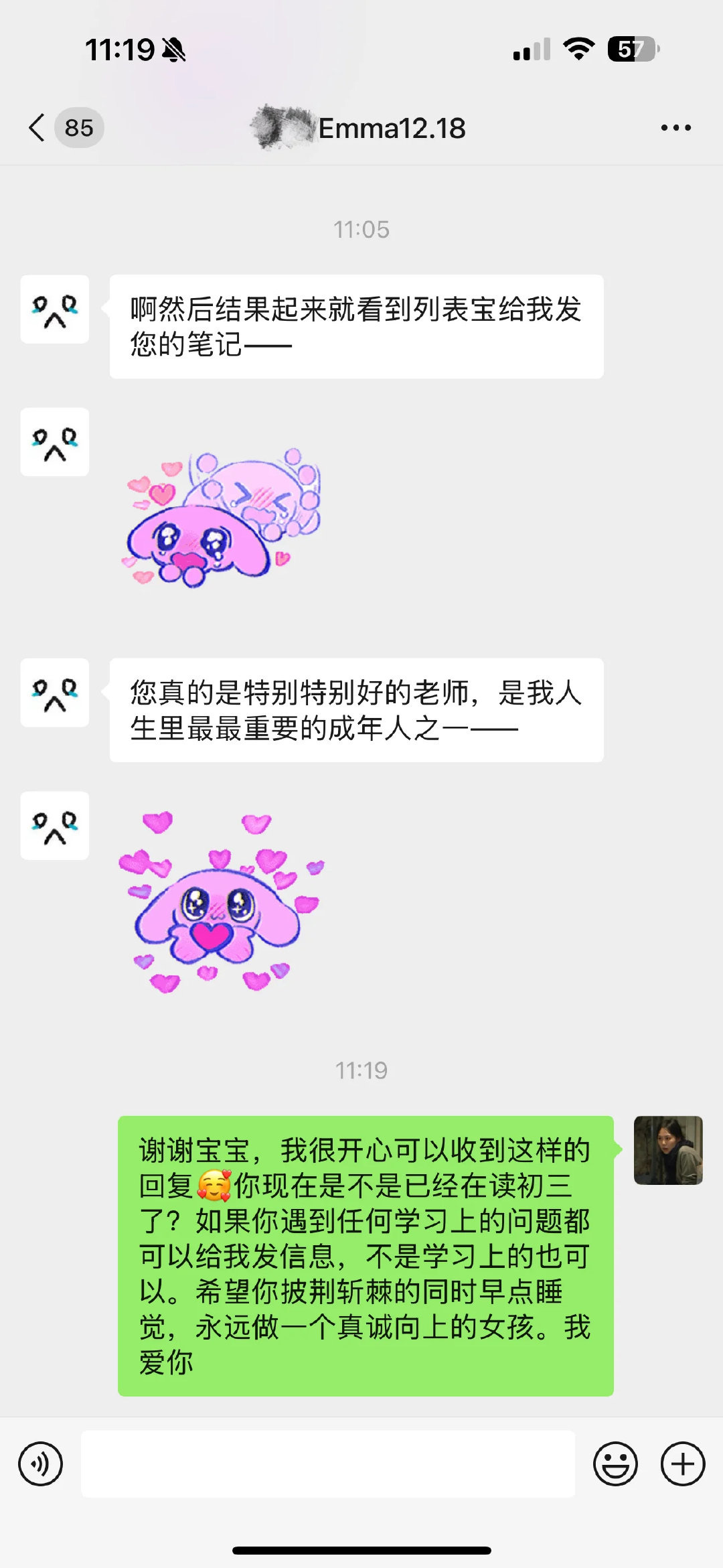Tap the message text field
This screenshot has width=723, height=1568.
(328, 1464)
